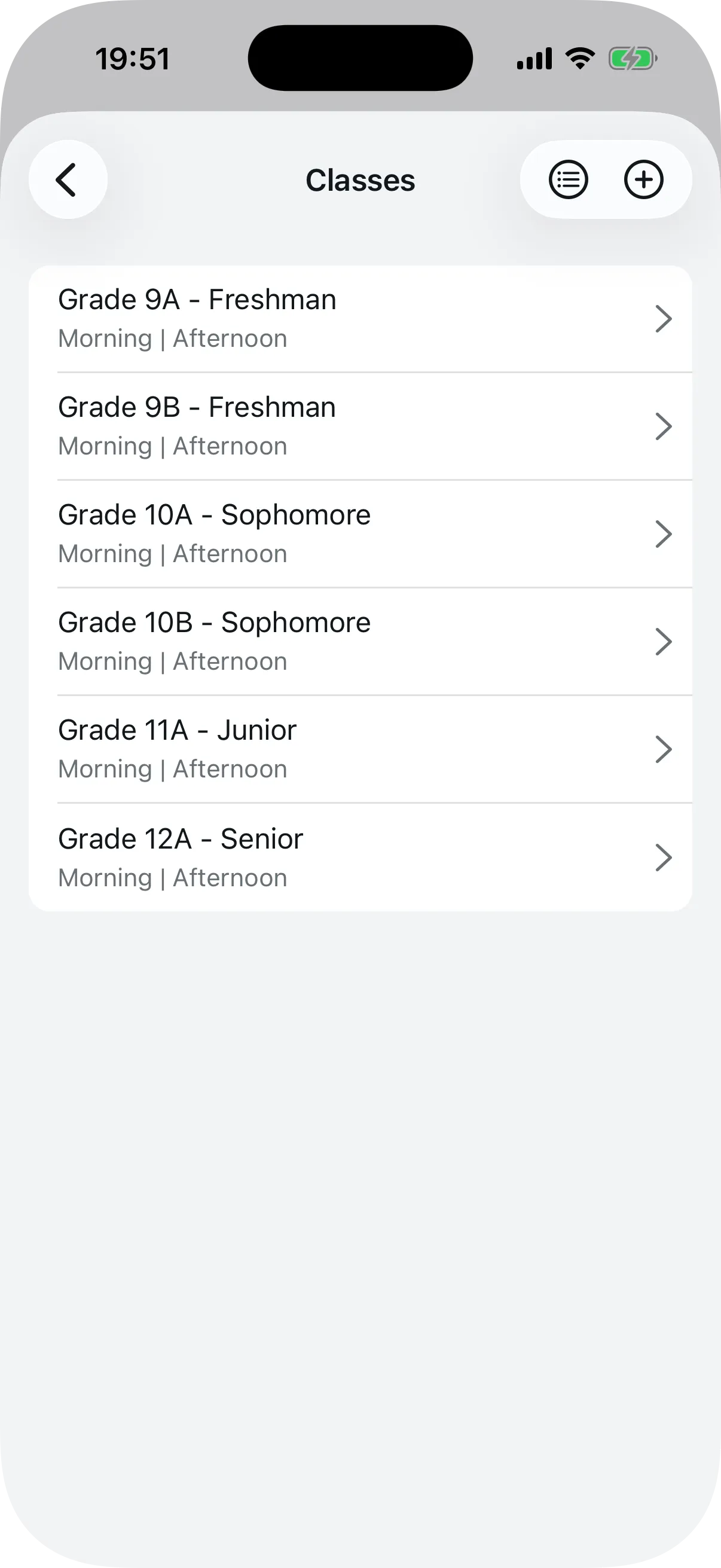Tap the add new class plus icon
This screenshot has height=1568, width=721.
(643, 179)
